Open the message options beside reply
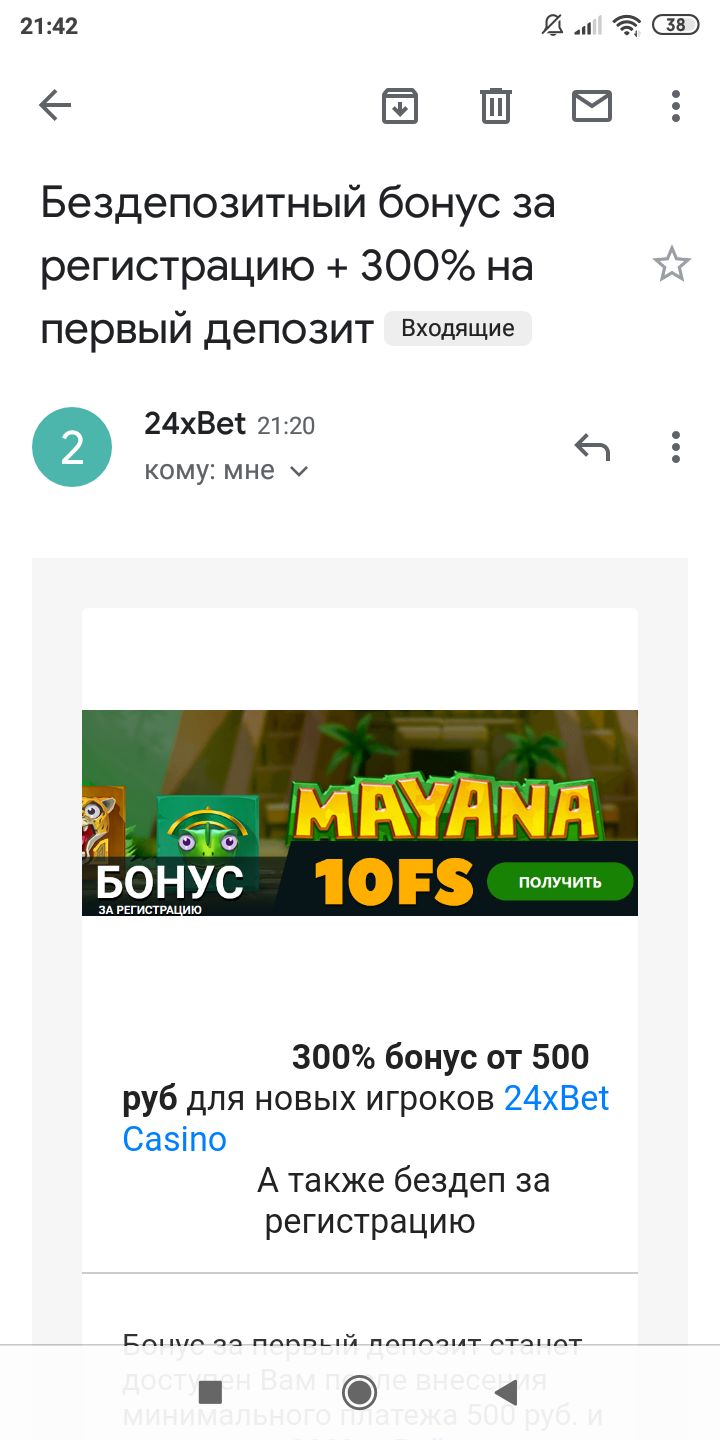720x1440 pixels. point(676,447)
